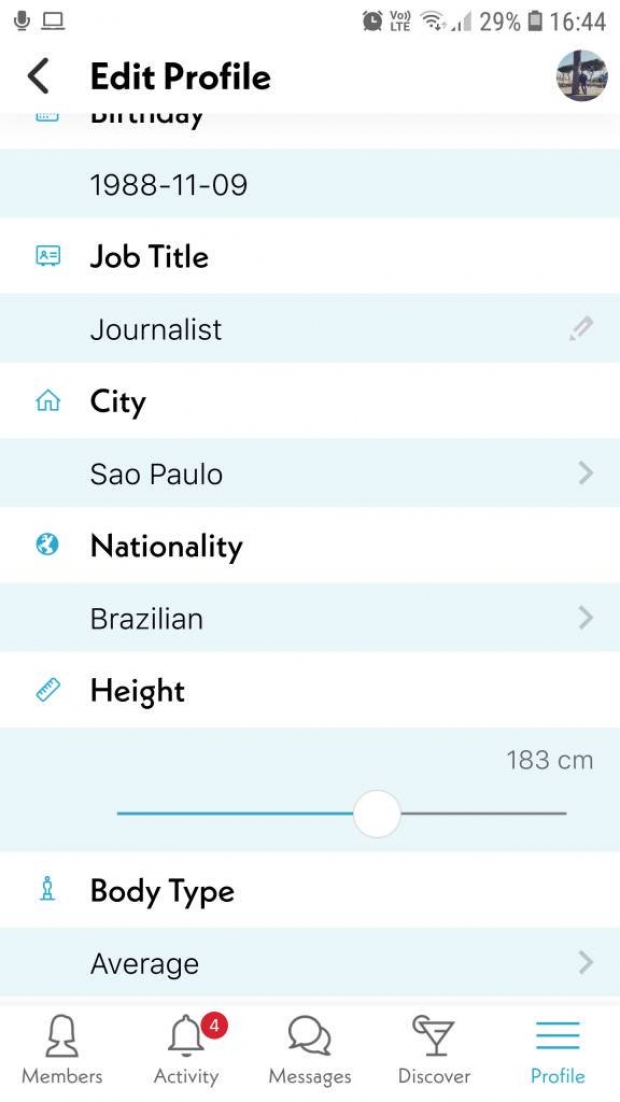Viewport: 620px width, 1102px height.
Task: Edit the birthday 1988-11-09
Action: point(310,184)
